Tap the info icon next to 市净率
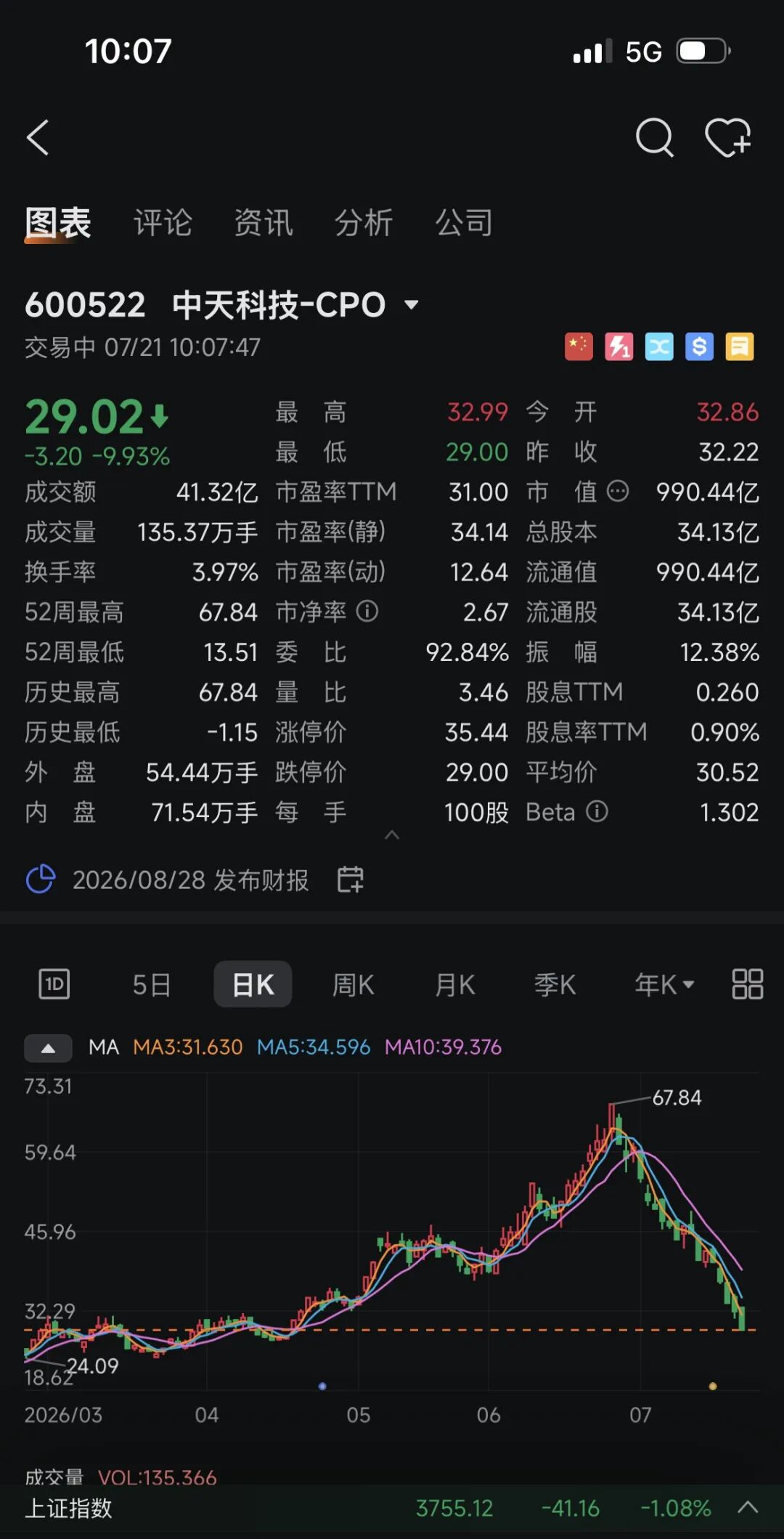 click(367, 612)
